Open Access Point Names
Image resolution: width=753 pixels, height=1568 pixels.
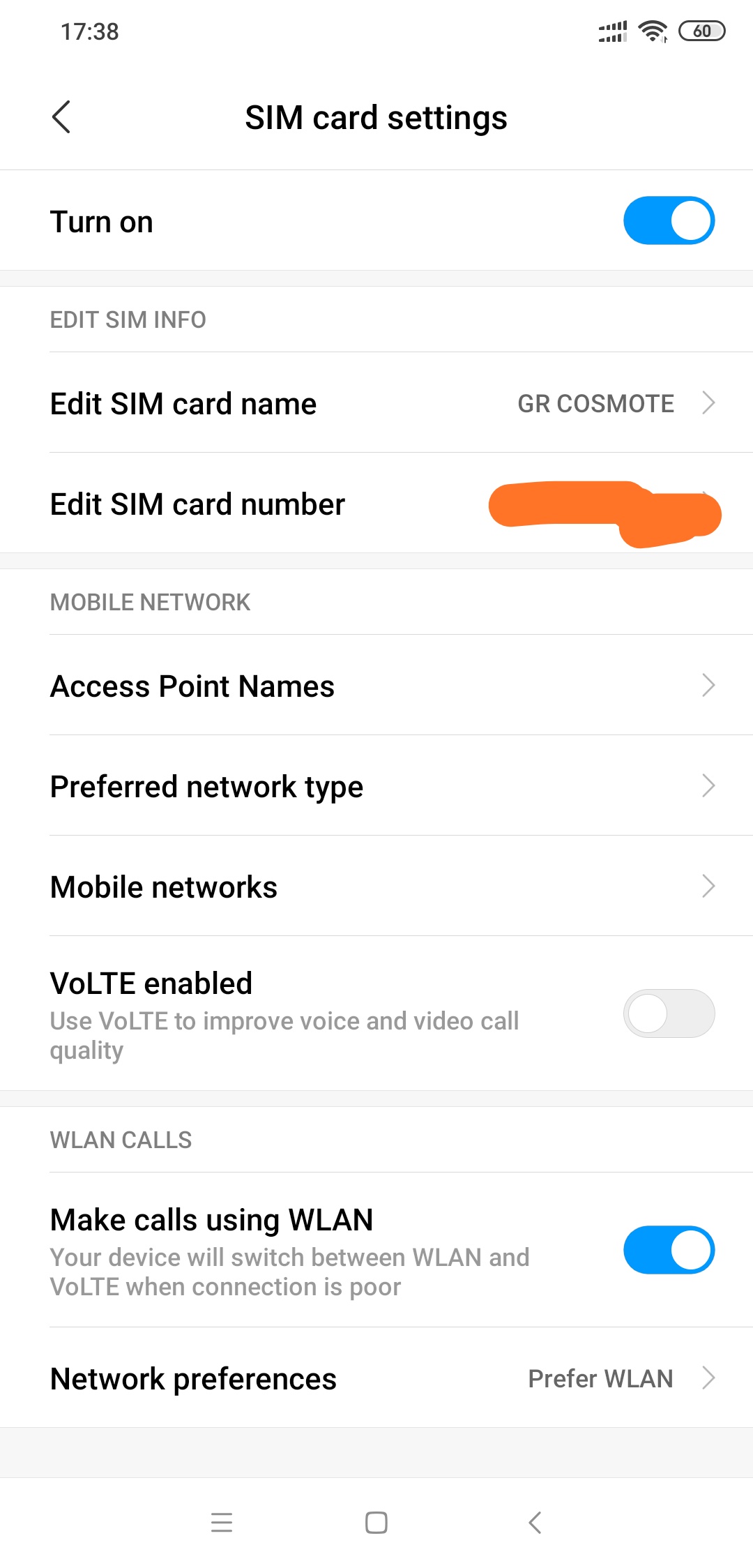click(x=376, y=686)
